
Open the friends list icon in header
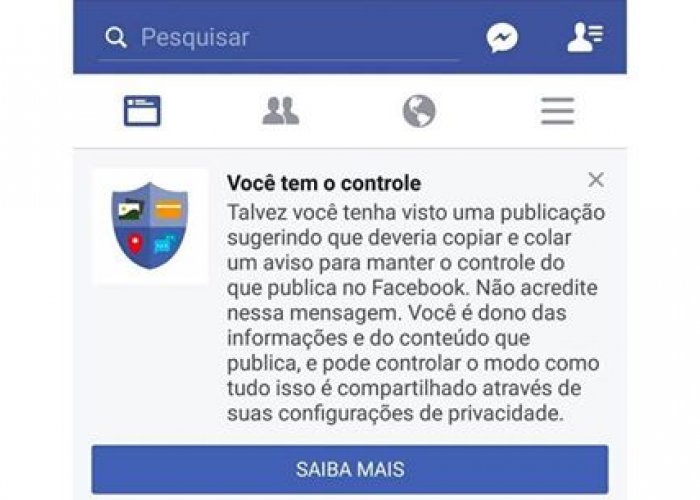click(585, 38)
